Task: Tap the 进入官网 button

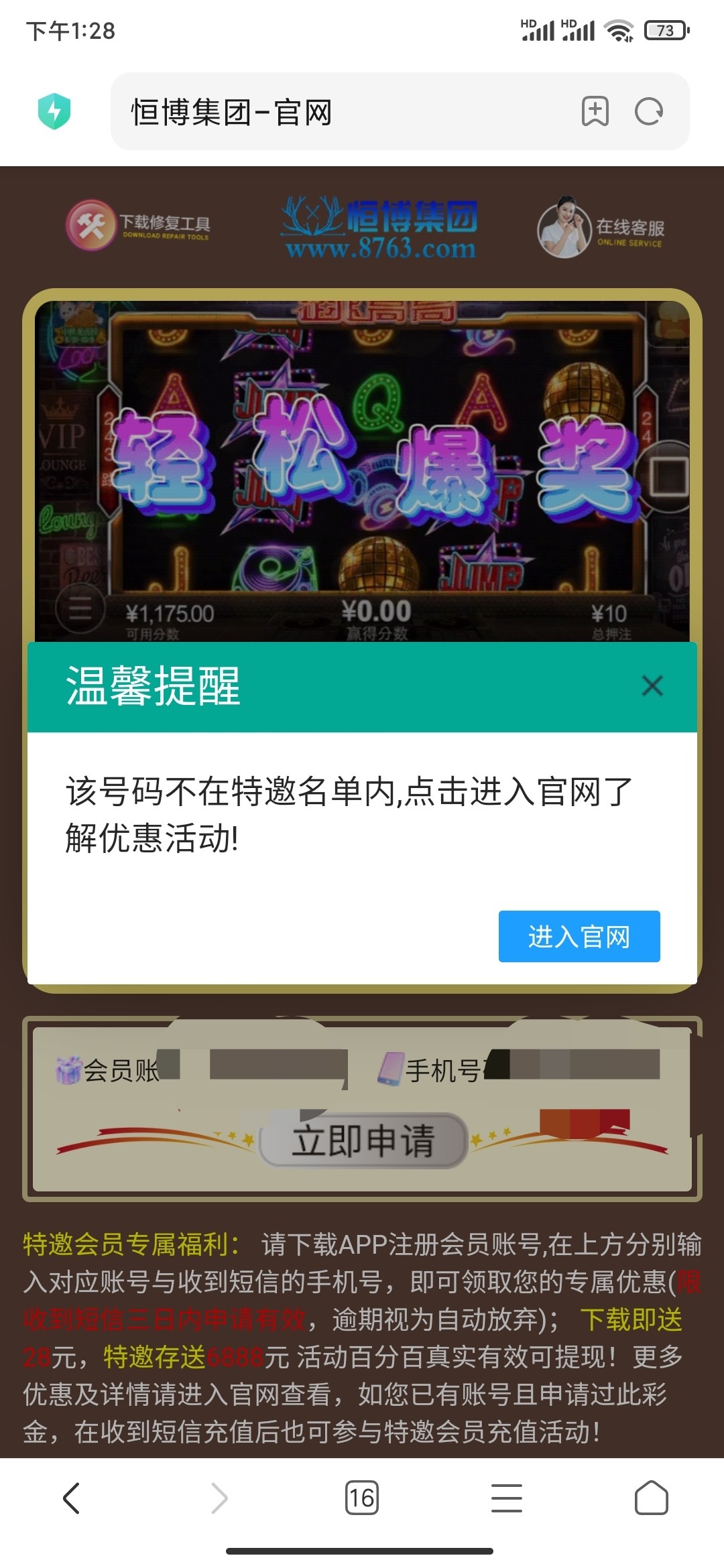Action: [x=579, y=936]
